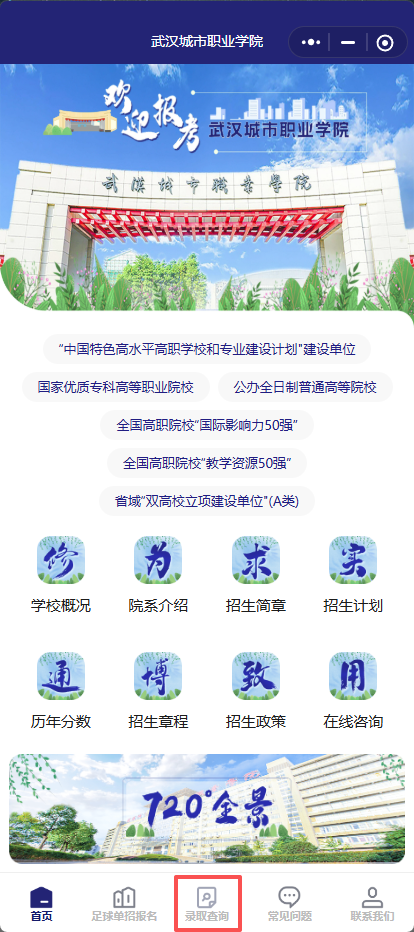414x932 pixels.
Task: Check 历年分数 past scores
Action: point(61,691)
